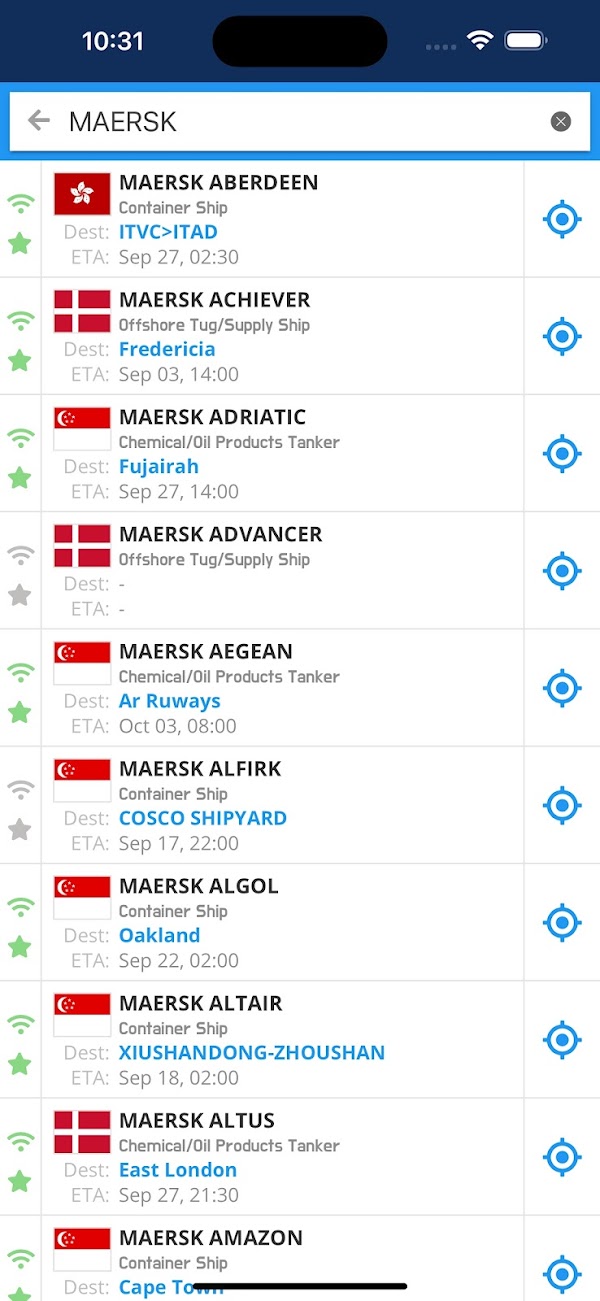Go back using the search bar arrow
Viewport: 600px width, 1301px height.
[39, 121]
